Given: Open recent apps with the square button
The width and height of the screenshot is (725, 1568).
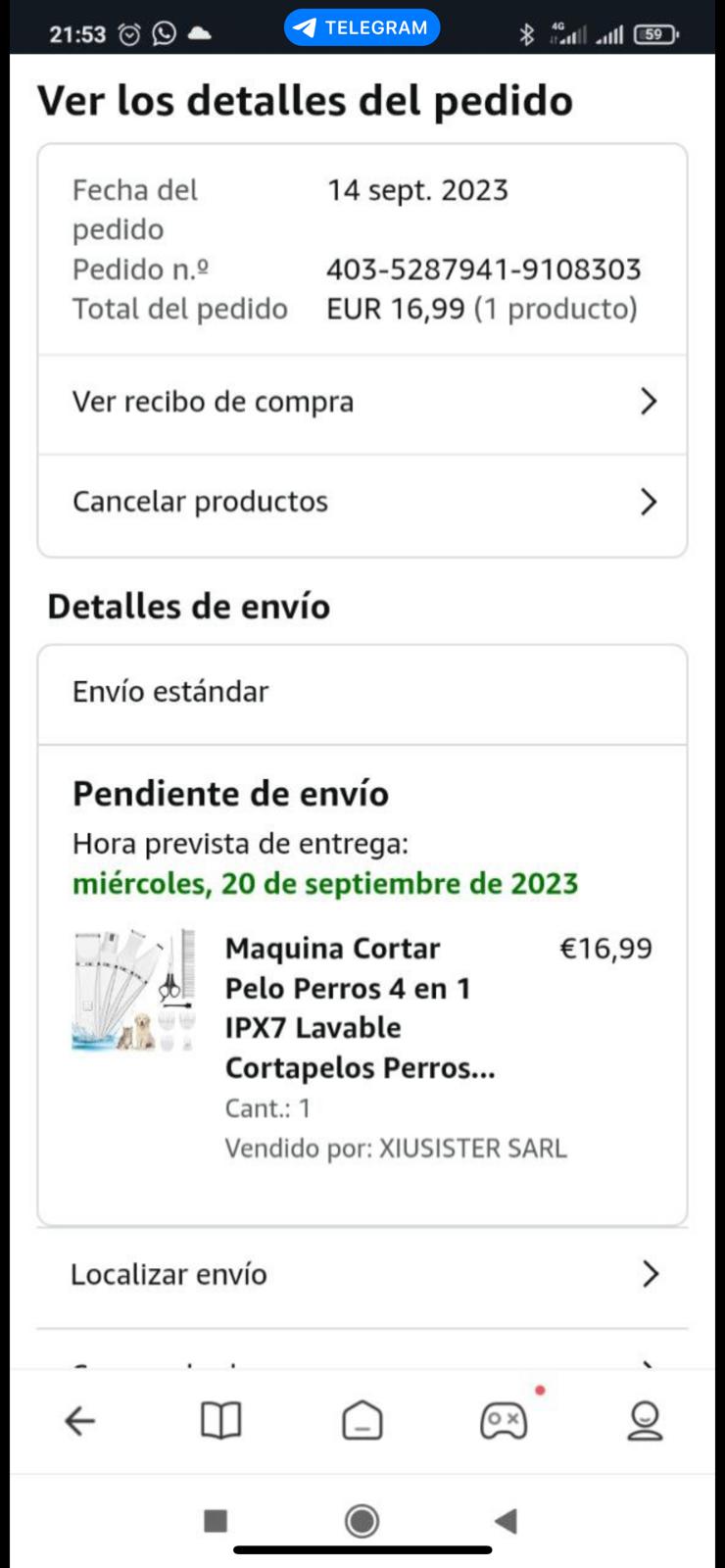Looking at the screenshot, I should (216, 1521).
